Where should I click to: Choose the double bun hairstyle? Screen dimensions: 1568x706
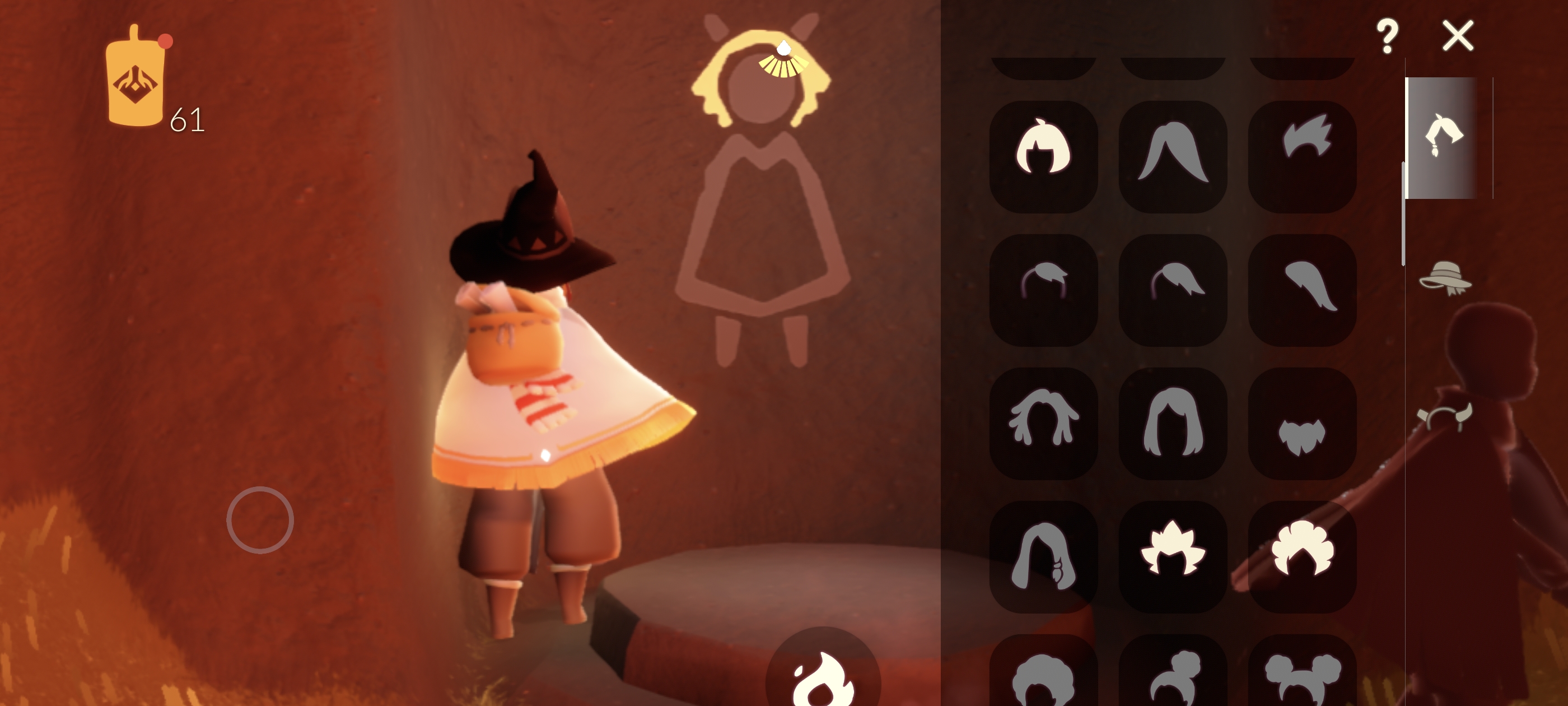click(x=1302, y=676)
